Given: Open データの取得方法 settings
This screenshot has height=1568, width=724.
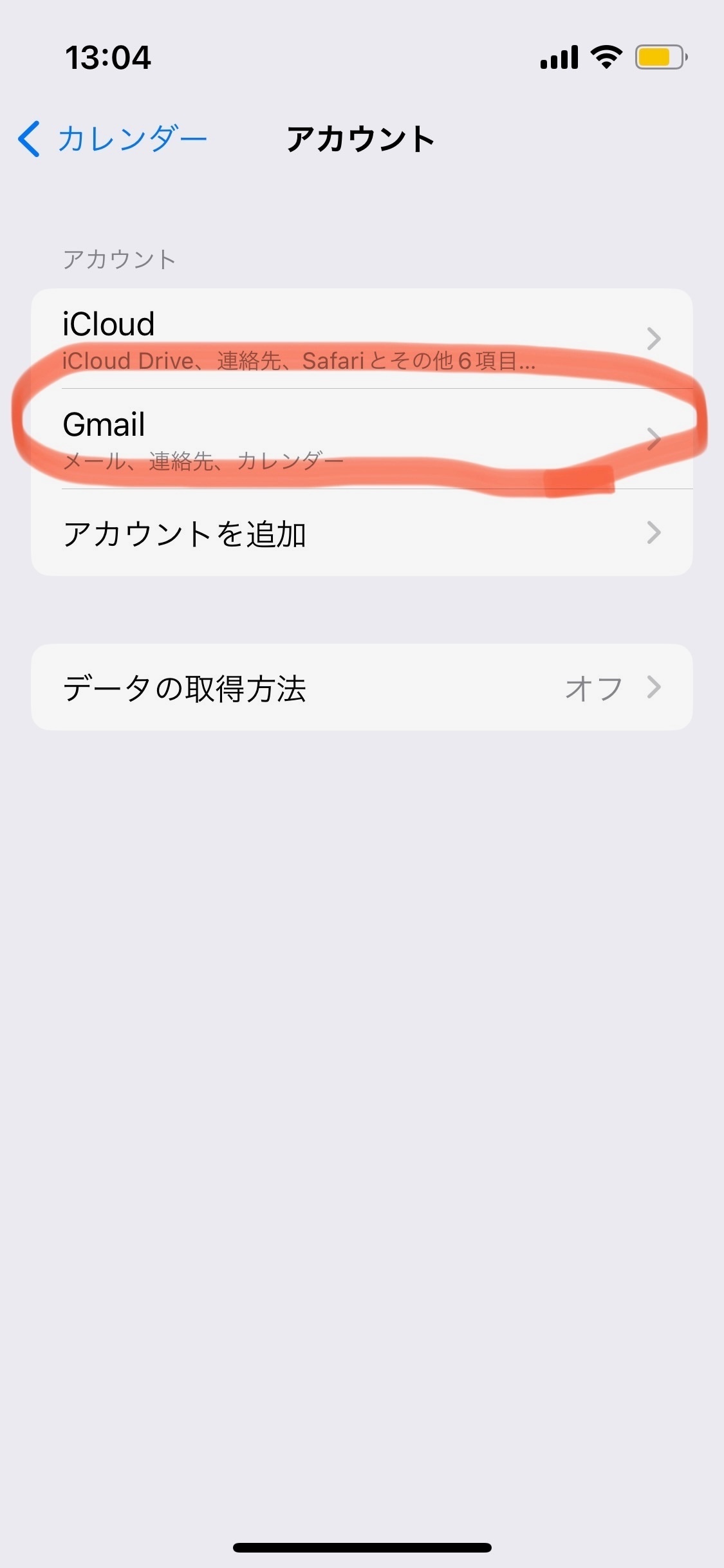Looking at the screenshot, I should 362,687.
